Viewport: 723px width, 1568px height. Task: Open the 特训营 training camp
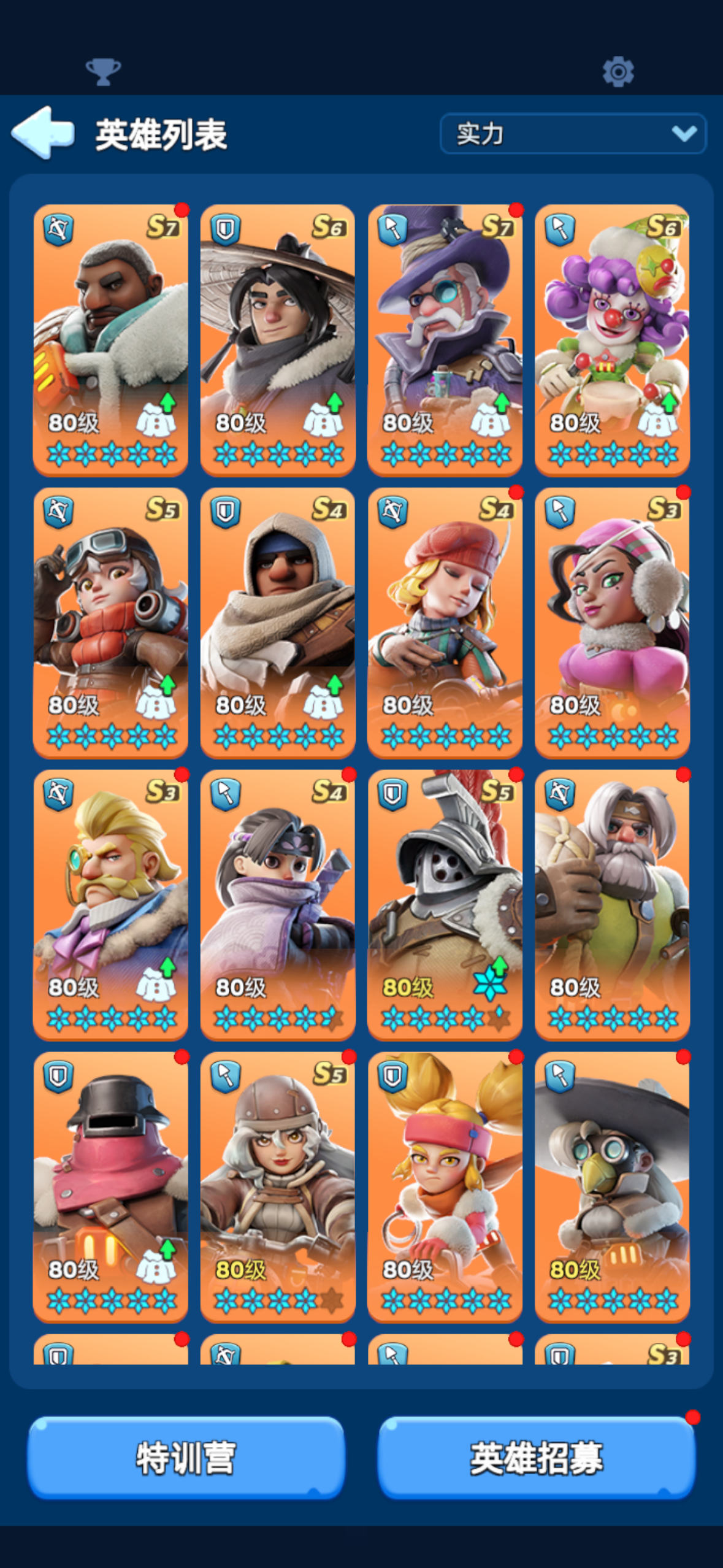pos(186,1458)
